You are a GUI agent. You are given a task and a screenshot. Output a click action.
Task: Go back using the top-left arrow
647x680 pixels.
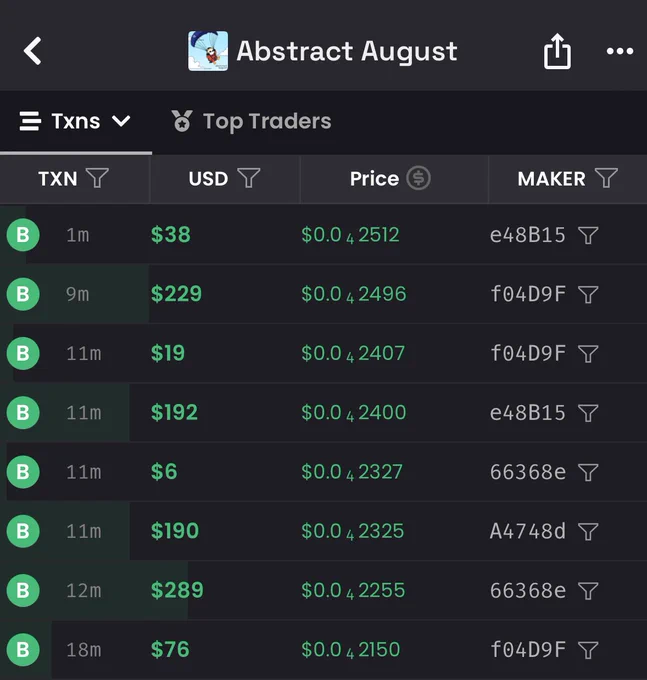[x=33, y=51]
